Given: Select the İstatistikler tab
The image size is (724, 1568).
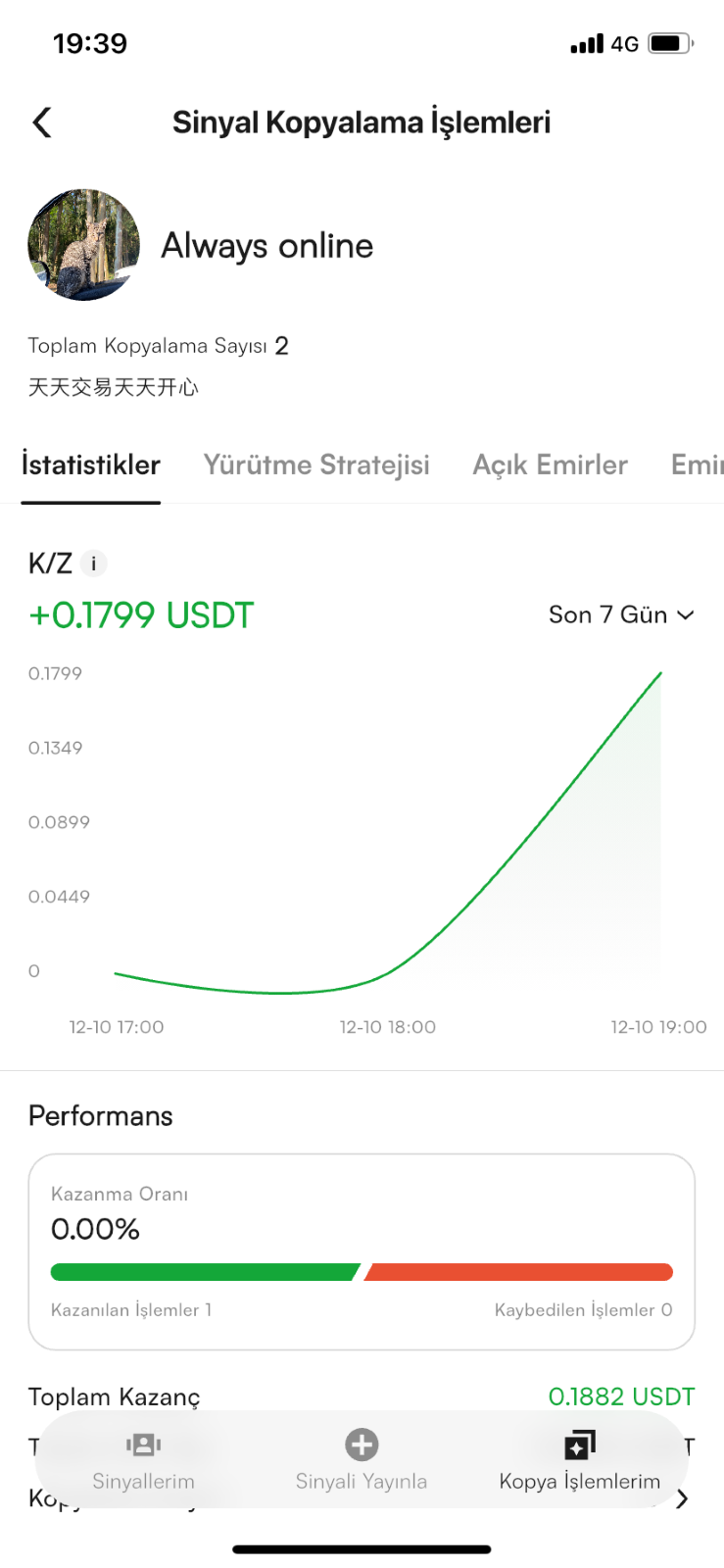Looking at the screenshot, I should (x=91, y=465).
